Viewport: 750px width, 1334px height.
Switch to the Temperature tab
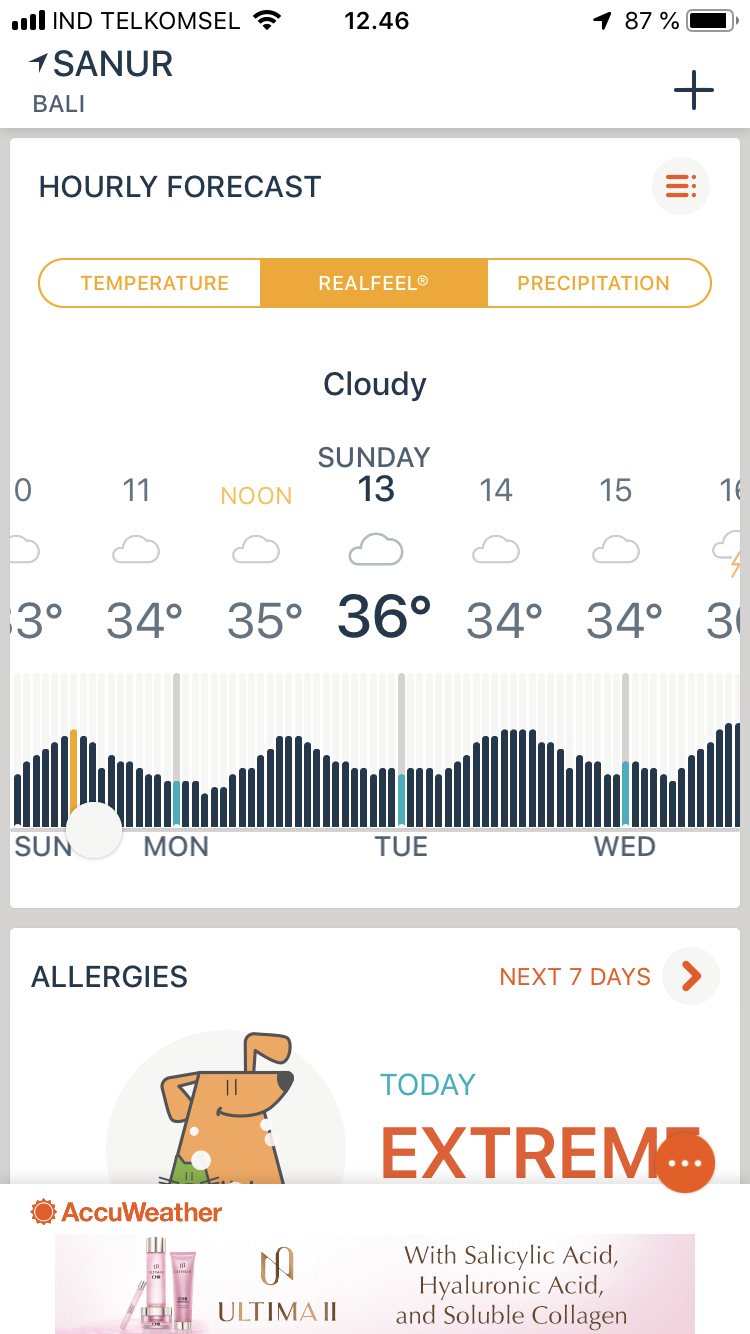click(154, 283)
